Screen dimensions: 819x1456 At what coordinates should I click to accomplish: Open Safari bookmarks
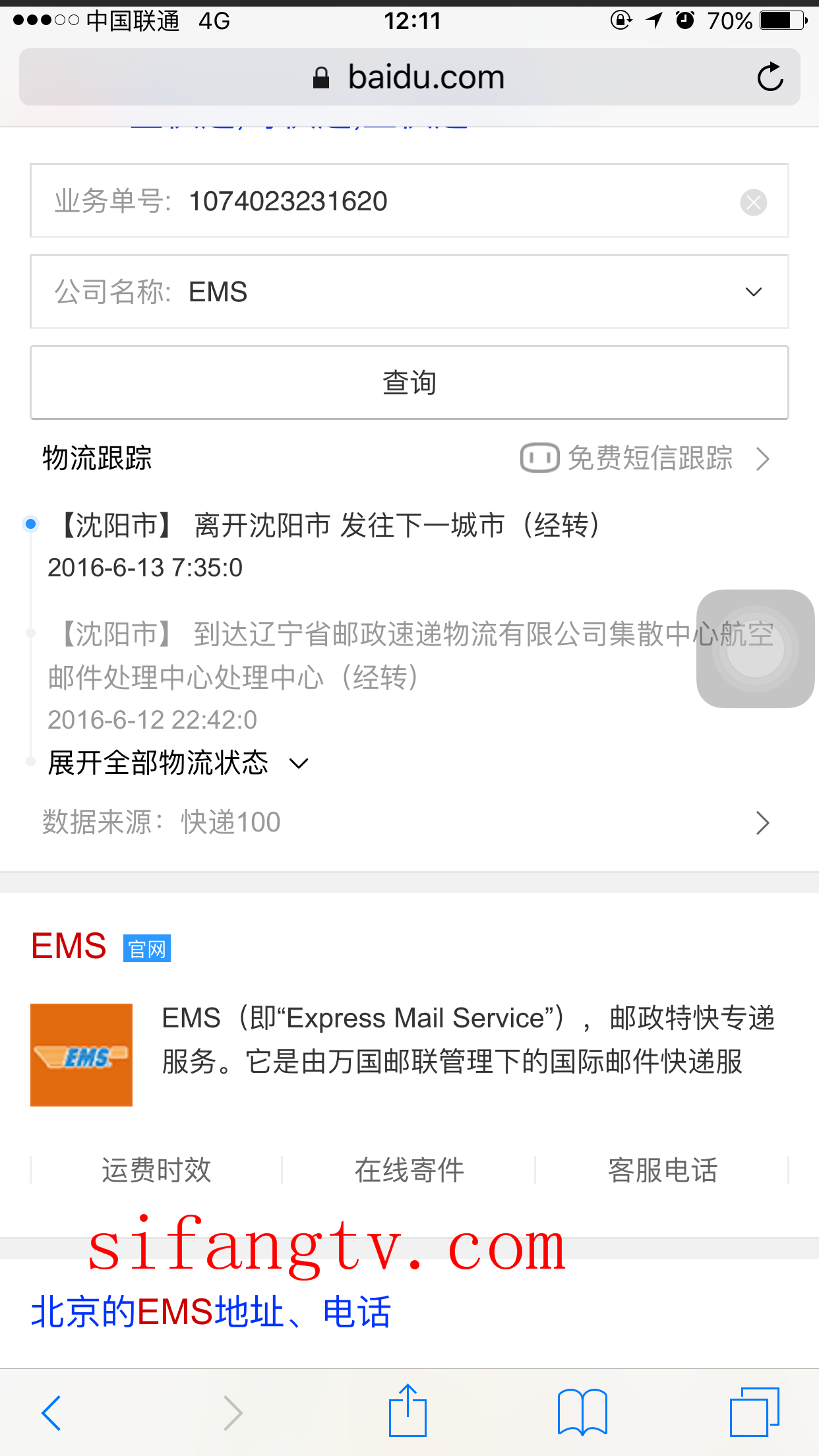point(582,1412)
